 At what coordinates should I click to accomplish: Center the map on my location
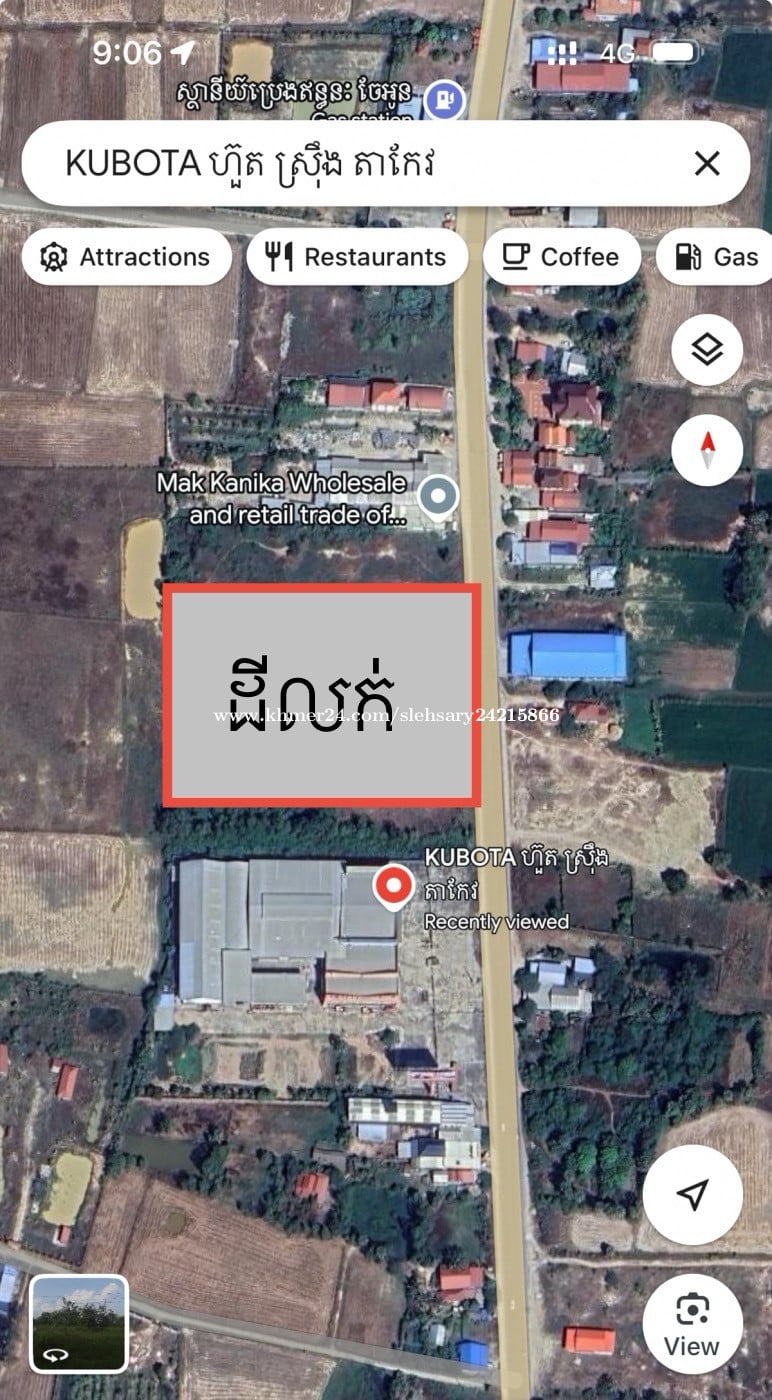(x=692, y=1195)
